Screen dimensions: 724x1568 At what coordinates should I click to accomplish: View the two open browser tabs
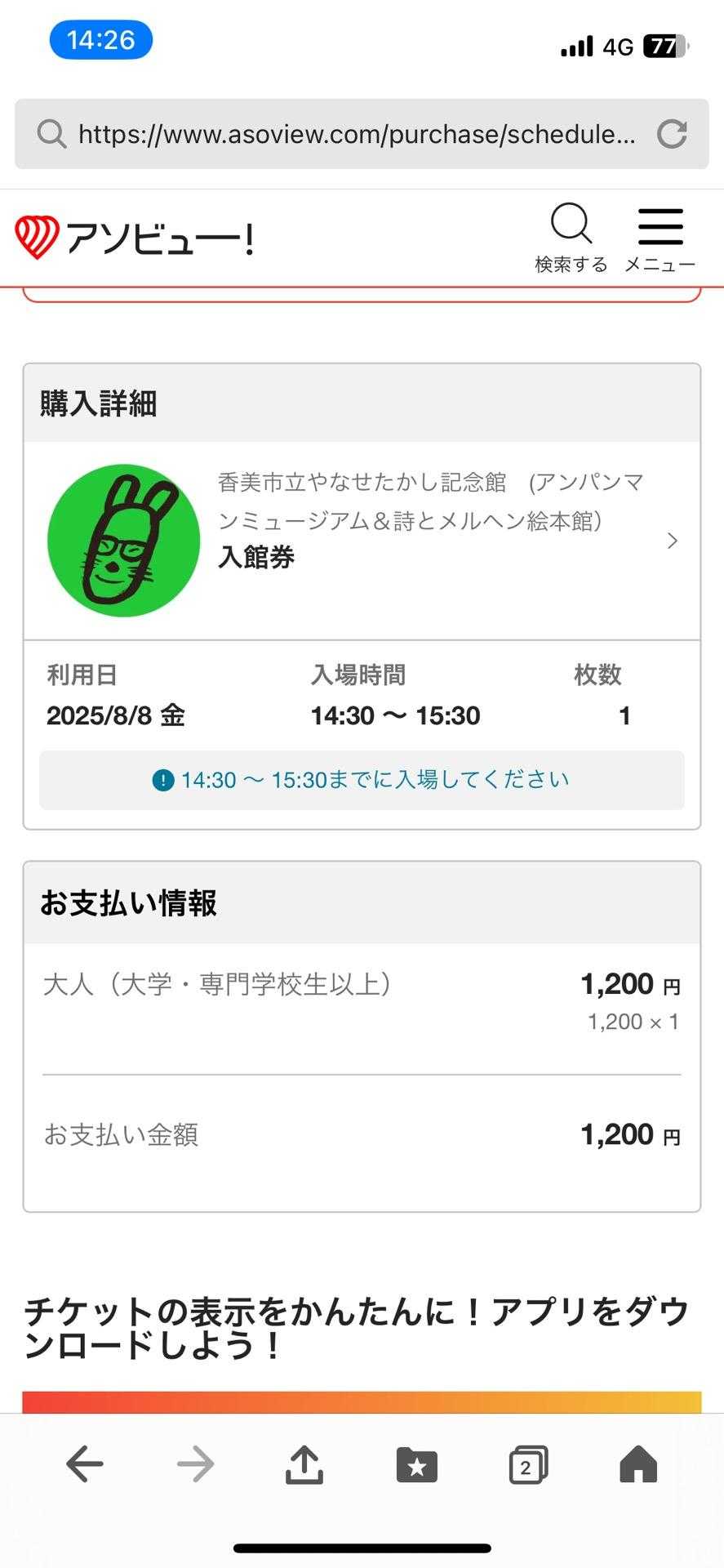[x=527, y=1463]
